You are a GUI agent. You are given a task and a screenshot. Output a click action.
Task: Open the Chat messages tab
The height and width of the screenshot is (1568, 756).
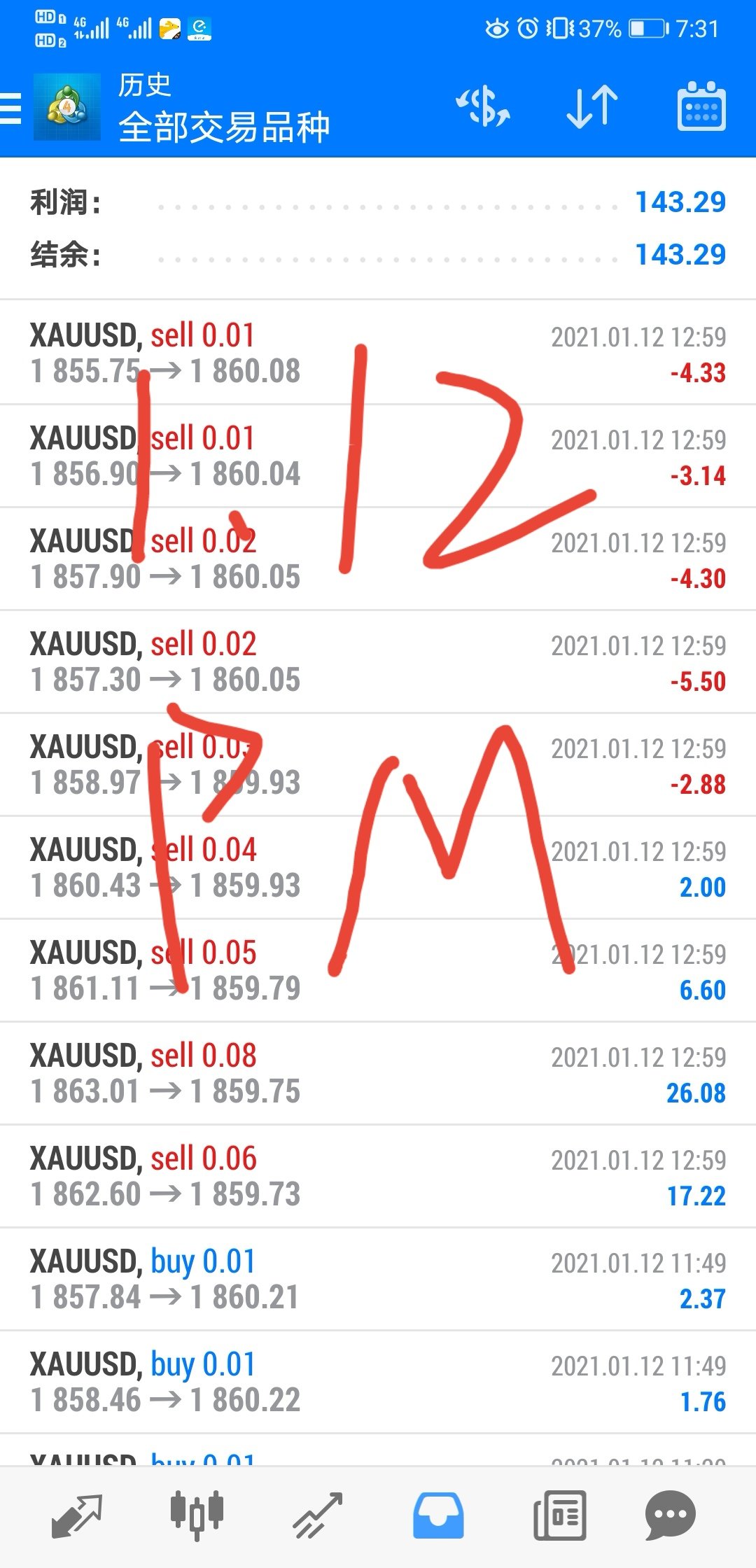click(x=670, y=1516)
